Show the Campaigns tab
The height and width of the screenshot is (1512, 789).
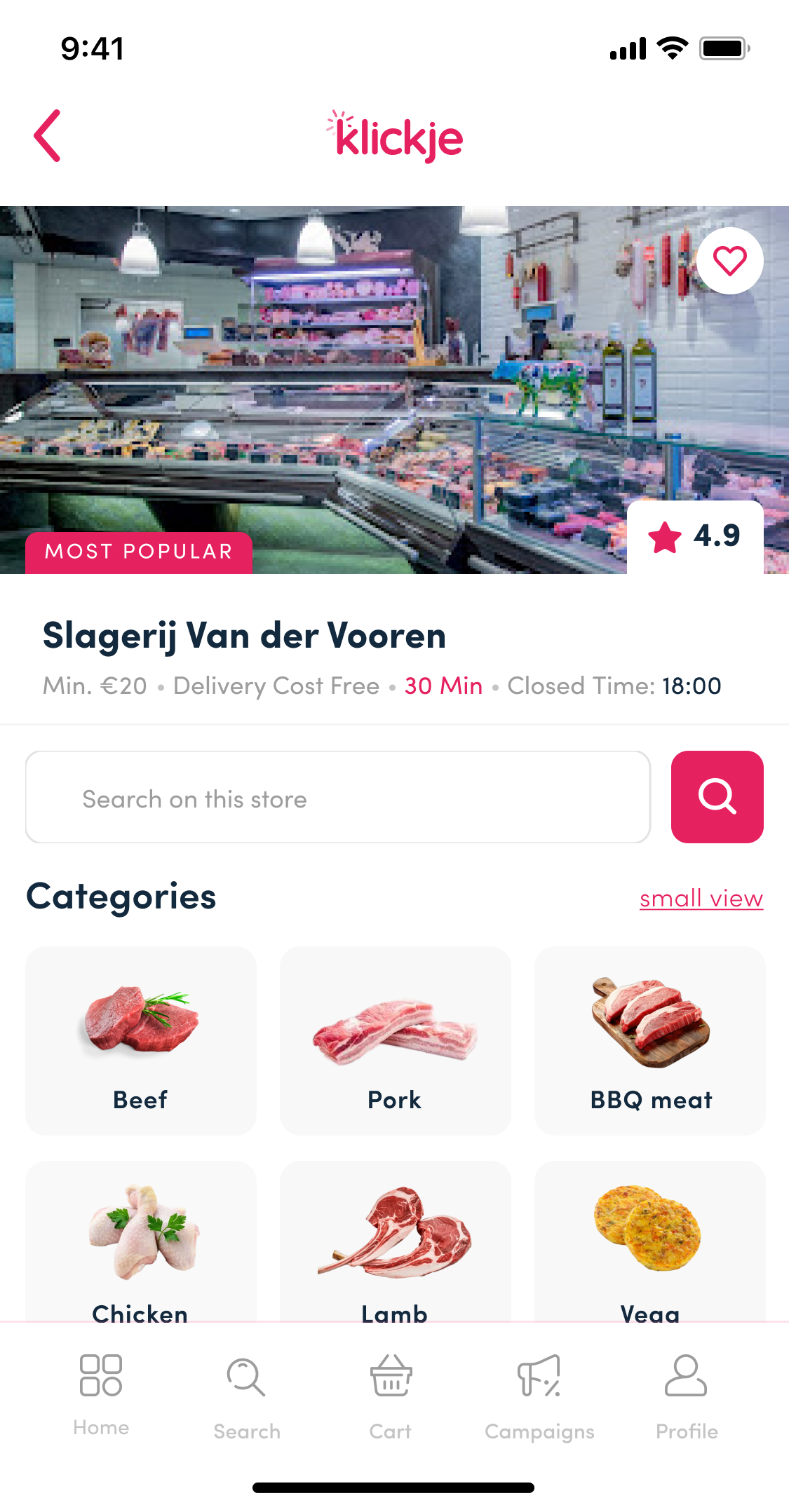click(x=539, y=1396)
